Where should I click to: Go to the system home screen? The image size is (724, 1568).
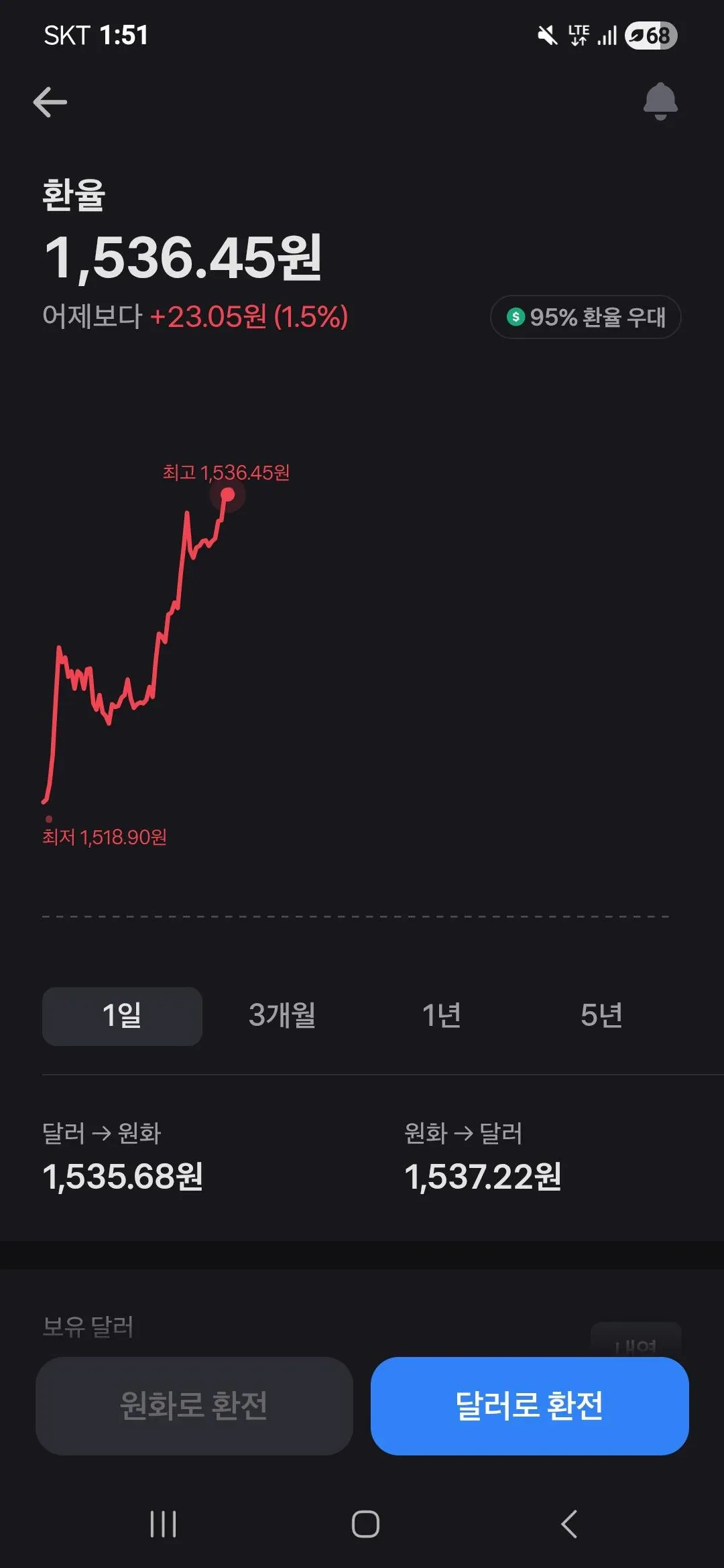coord(365,1524)
